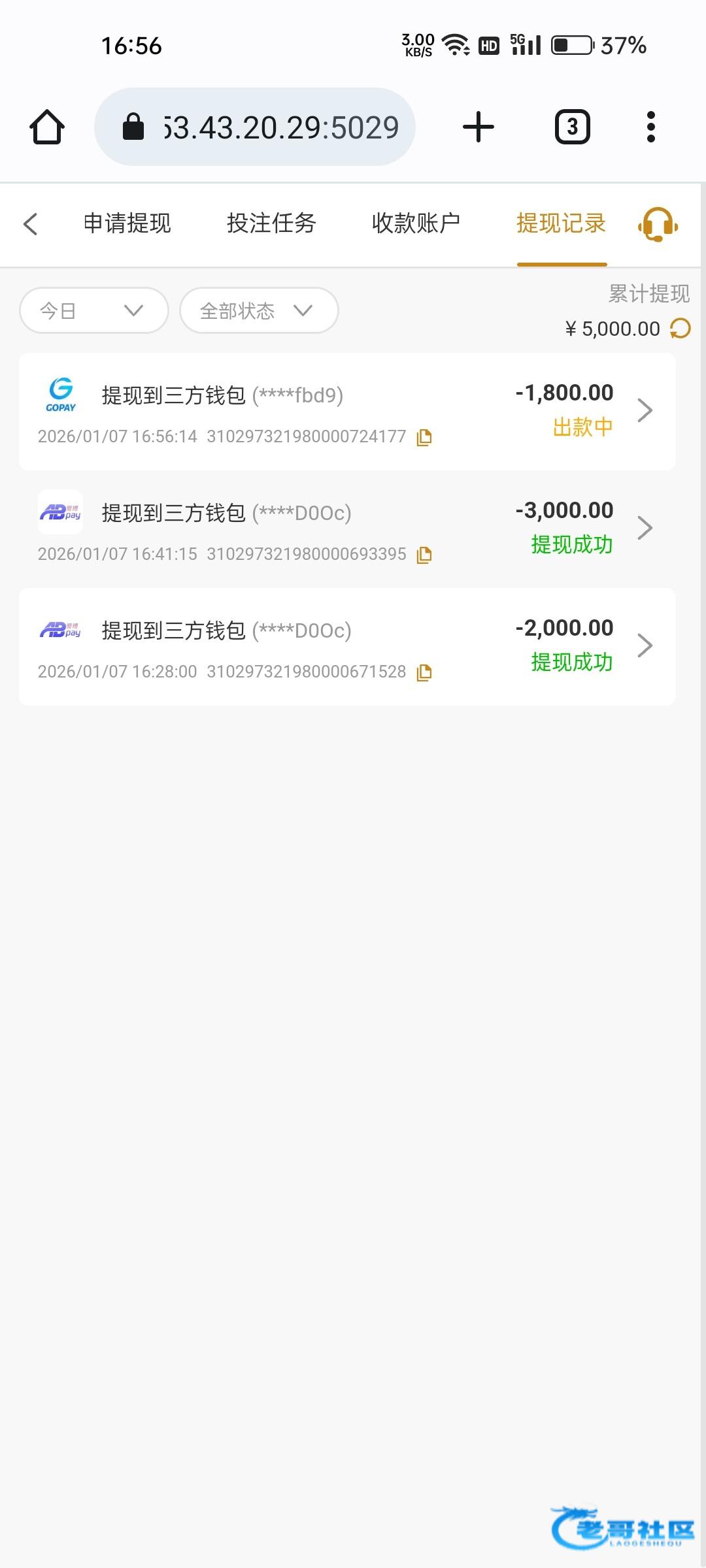
Task: Expand the 今日 date filter dropdown
Action: 93,310
